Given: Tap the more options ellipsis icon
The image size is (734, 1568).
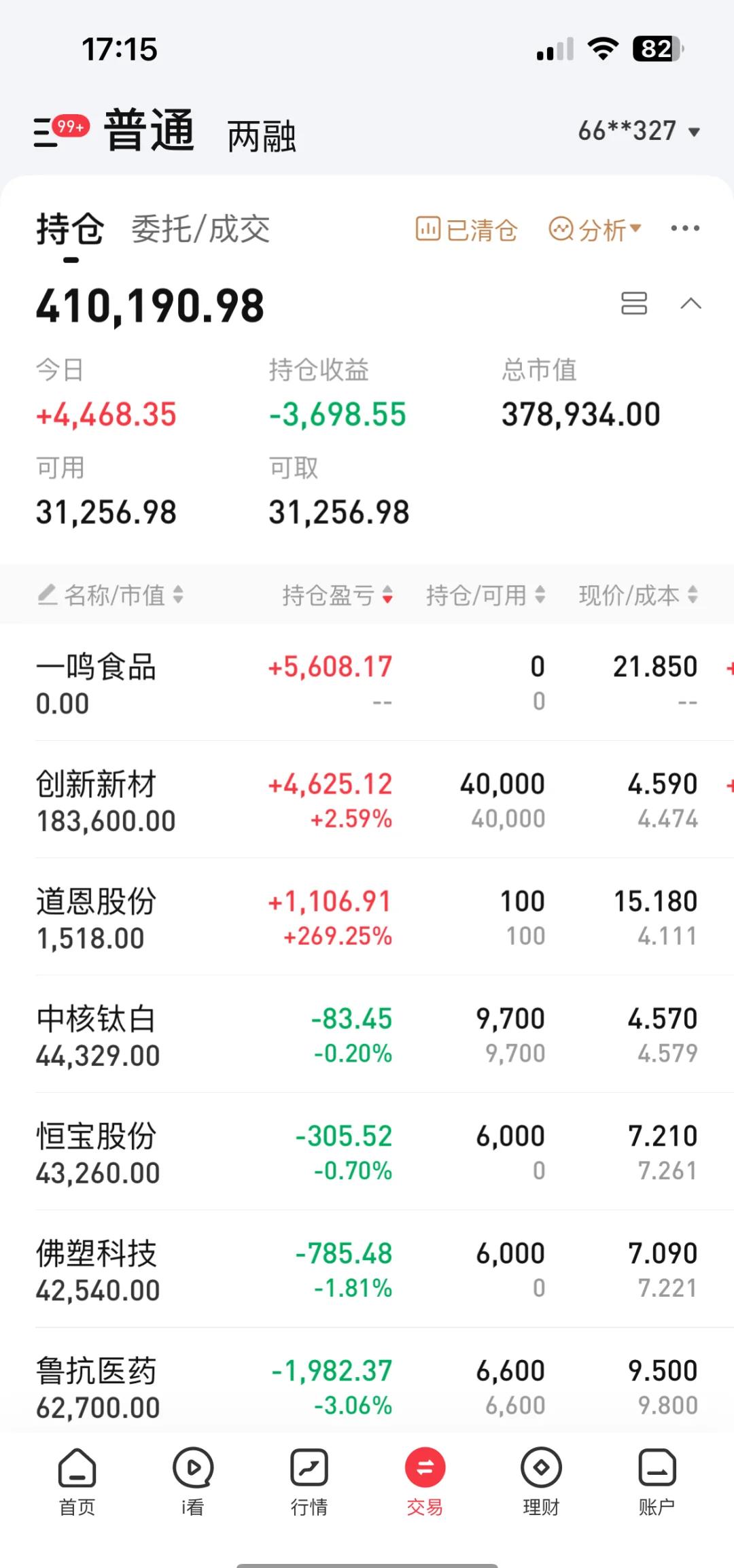Looking at the screenshot, I should (684, 229).
